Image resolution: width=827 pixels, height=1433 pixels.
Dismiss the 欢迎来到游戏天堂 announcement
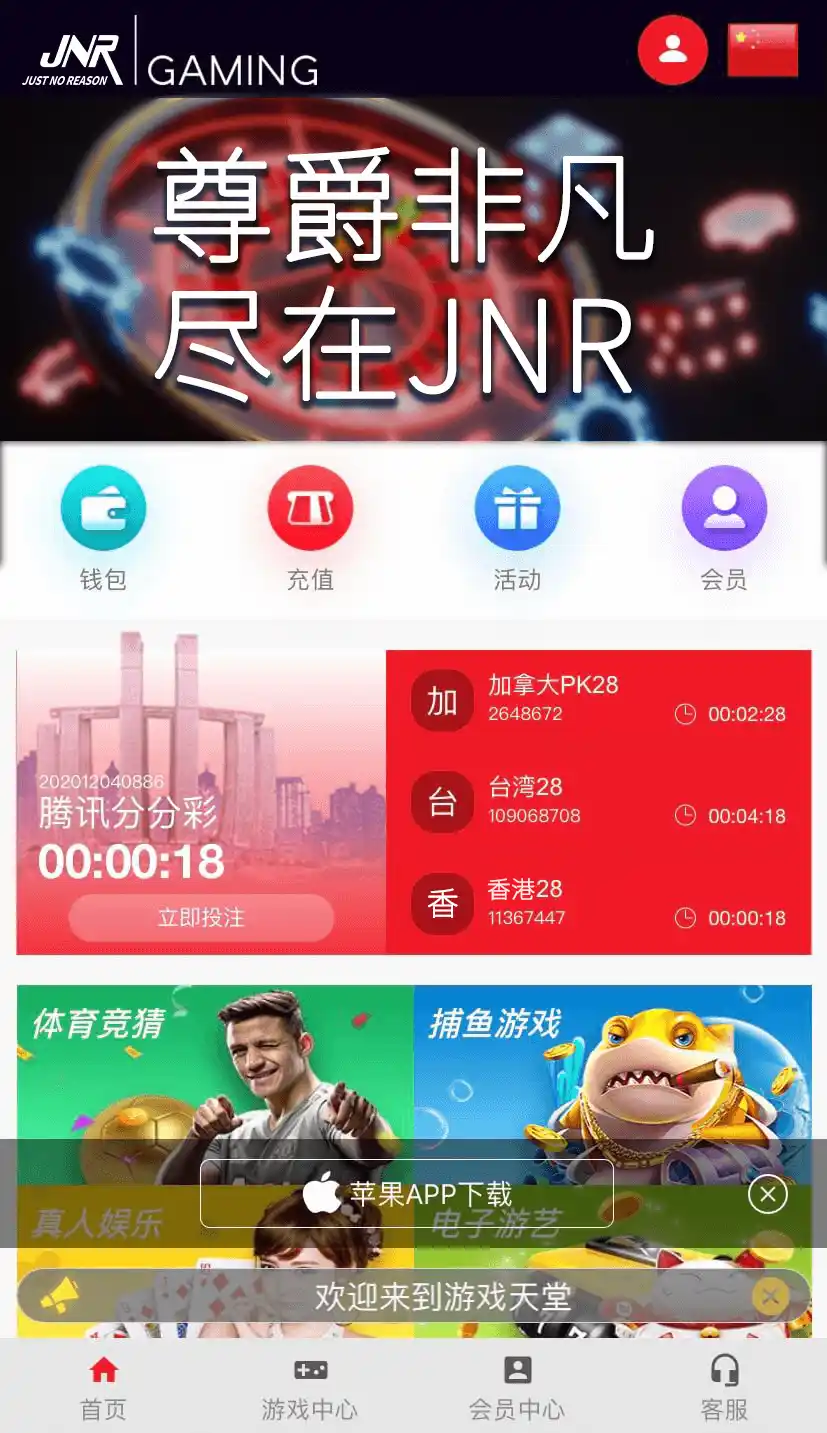tap(770, 1297)
